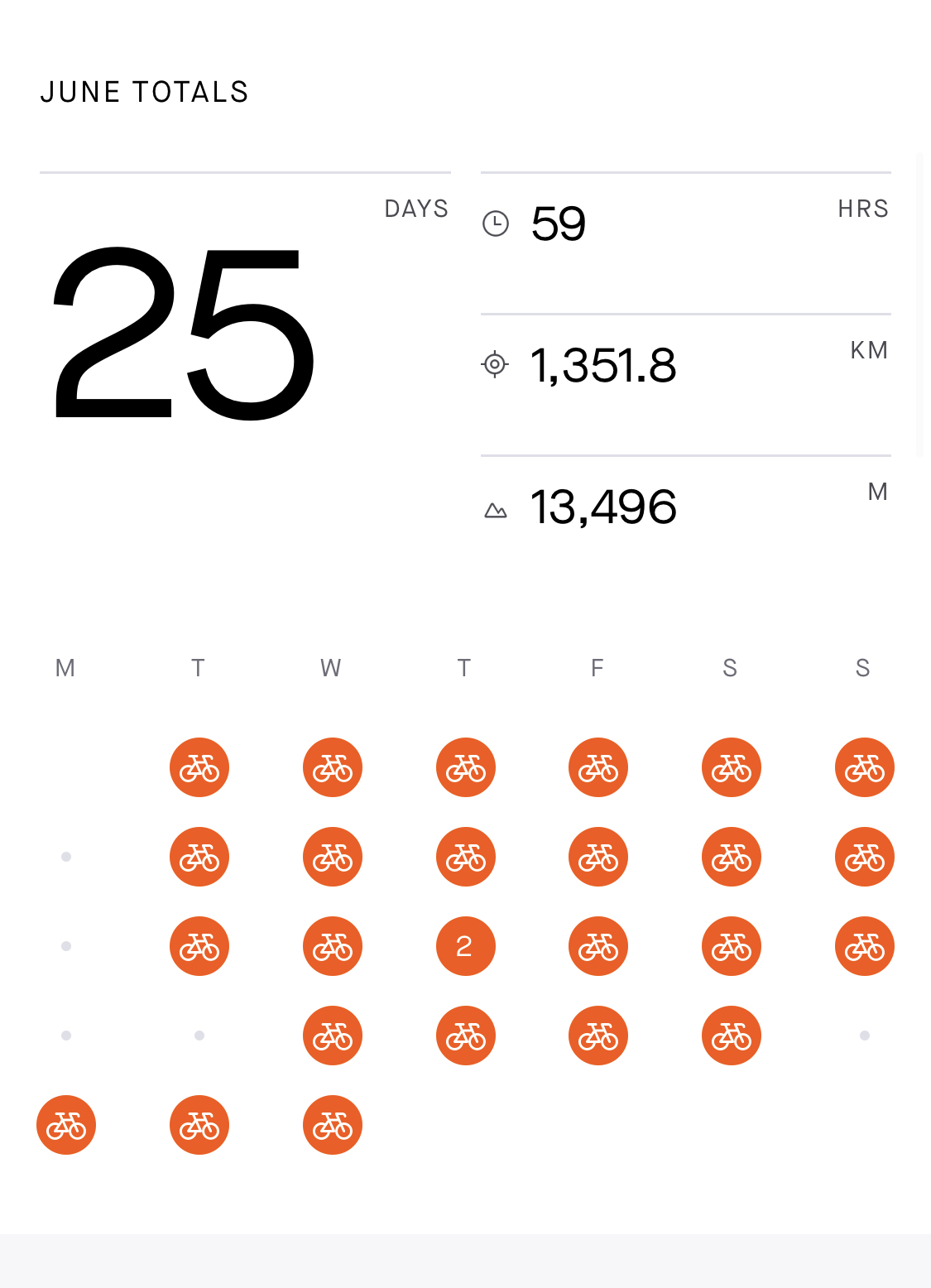Open the day marked with 2 activities
The height and width of the screenshot is (1288, 931).
[x=465, y=946]
